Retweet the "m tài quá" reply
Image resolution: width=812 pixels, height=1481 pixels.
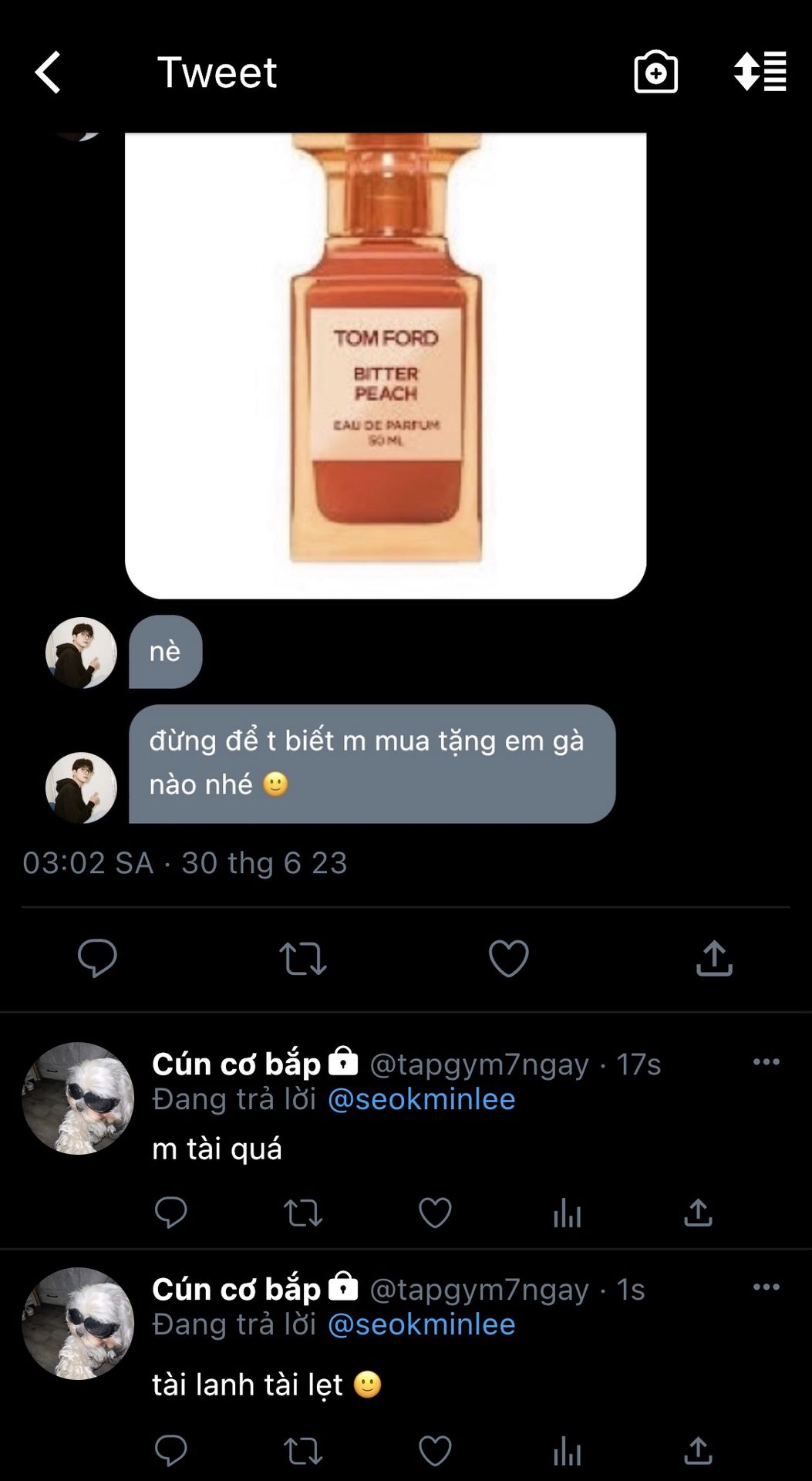303,1213
